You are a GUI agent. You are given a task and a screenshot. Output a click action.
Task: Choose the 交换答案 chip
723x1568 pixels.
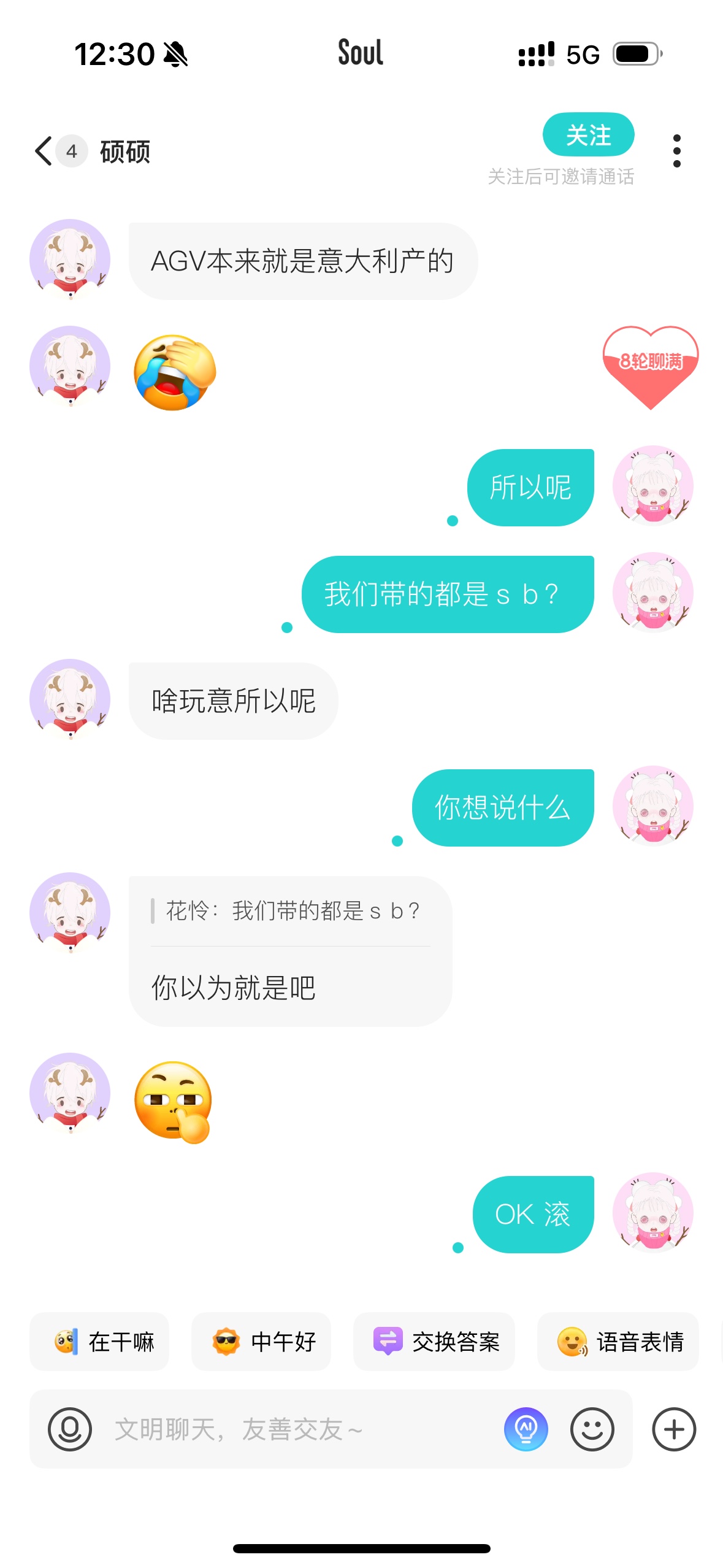(x=434, y=1342)
